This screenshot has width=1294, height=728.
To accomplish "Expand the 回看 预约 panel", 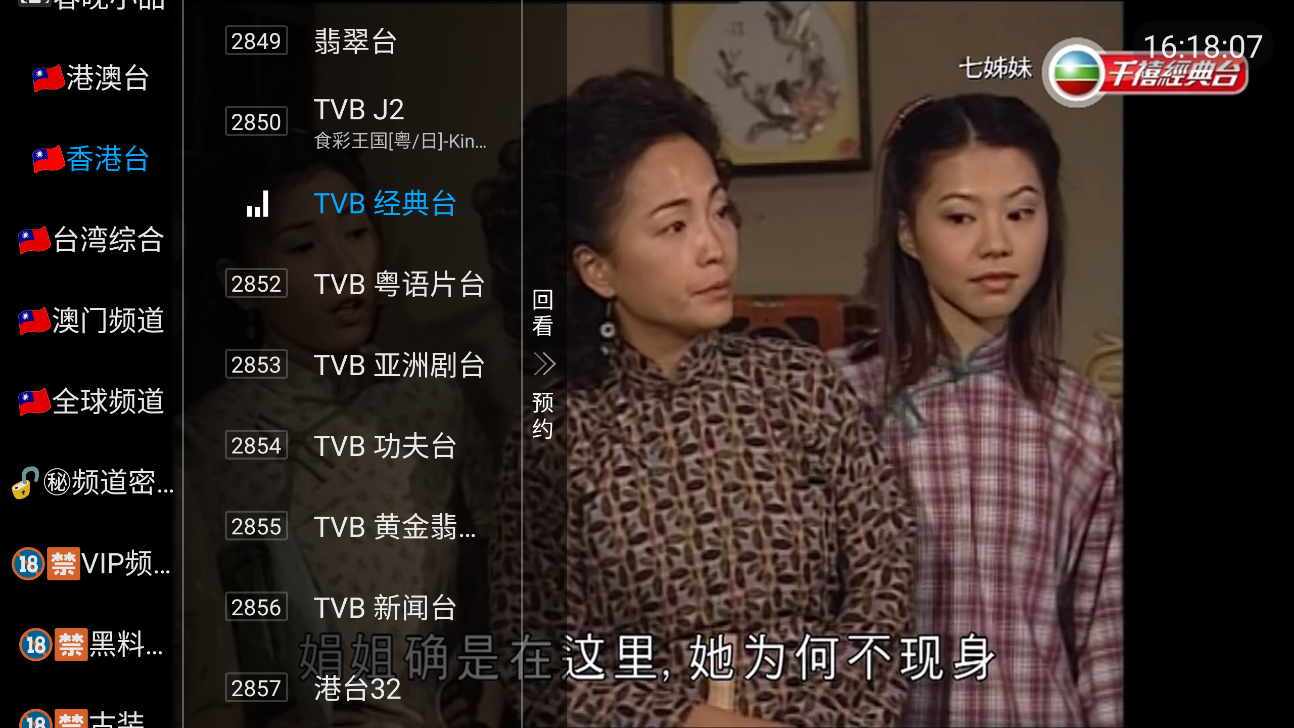I will point(543,364).
